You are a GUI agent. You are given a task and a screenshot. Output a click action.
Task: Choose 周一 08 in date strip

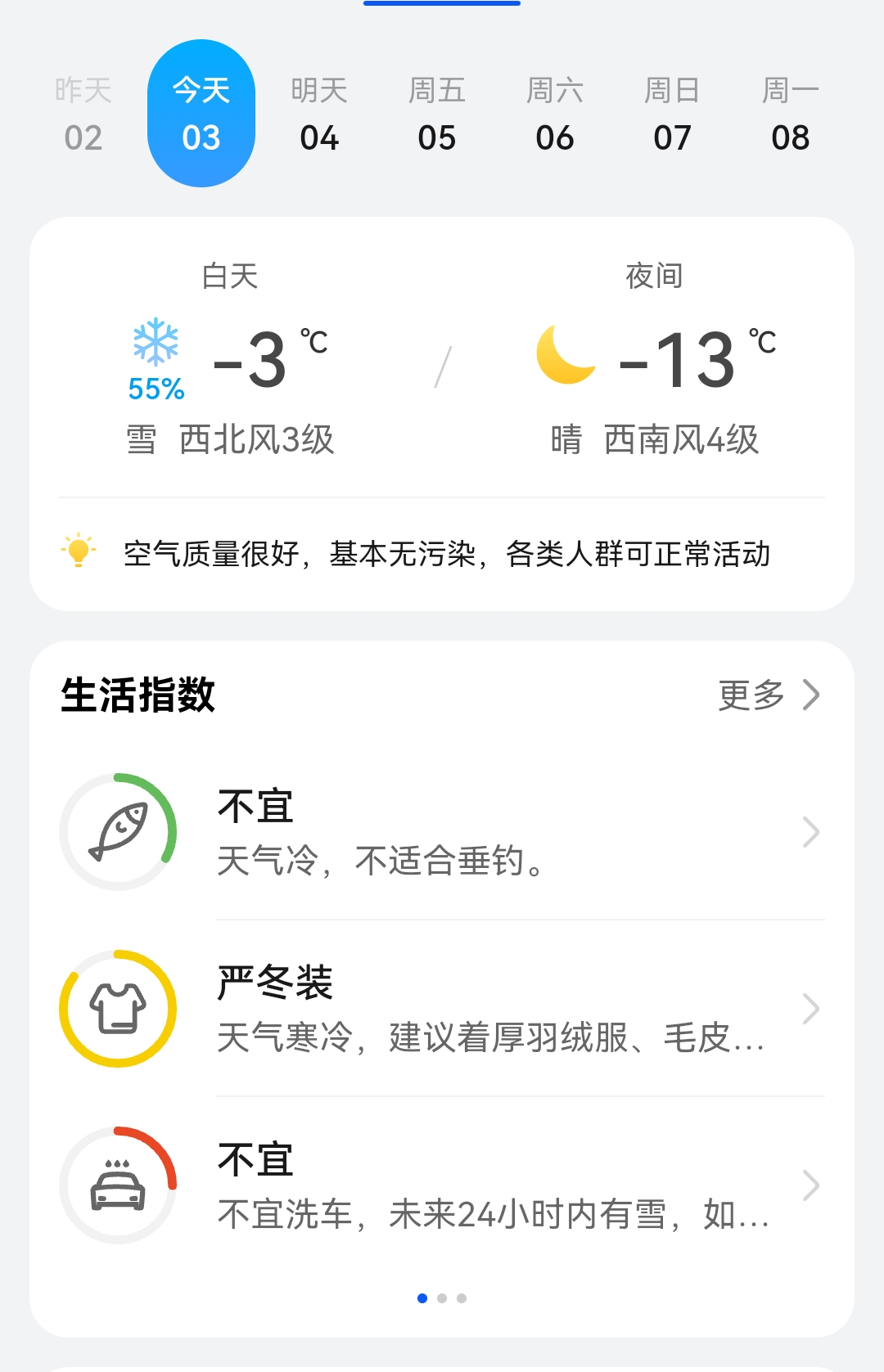pos(790,114)
